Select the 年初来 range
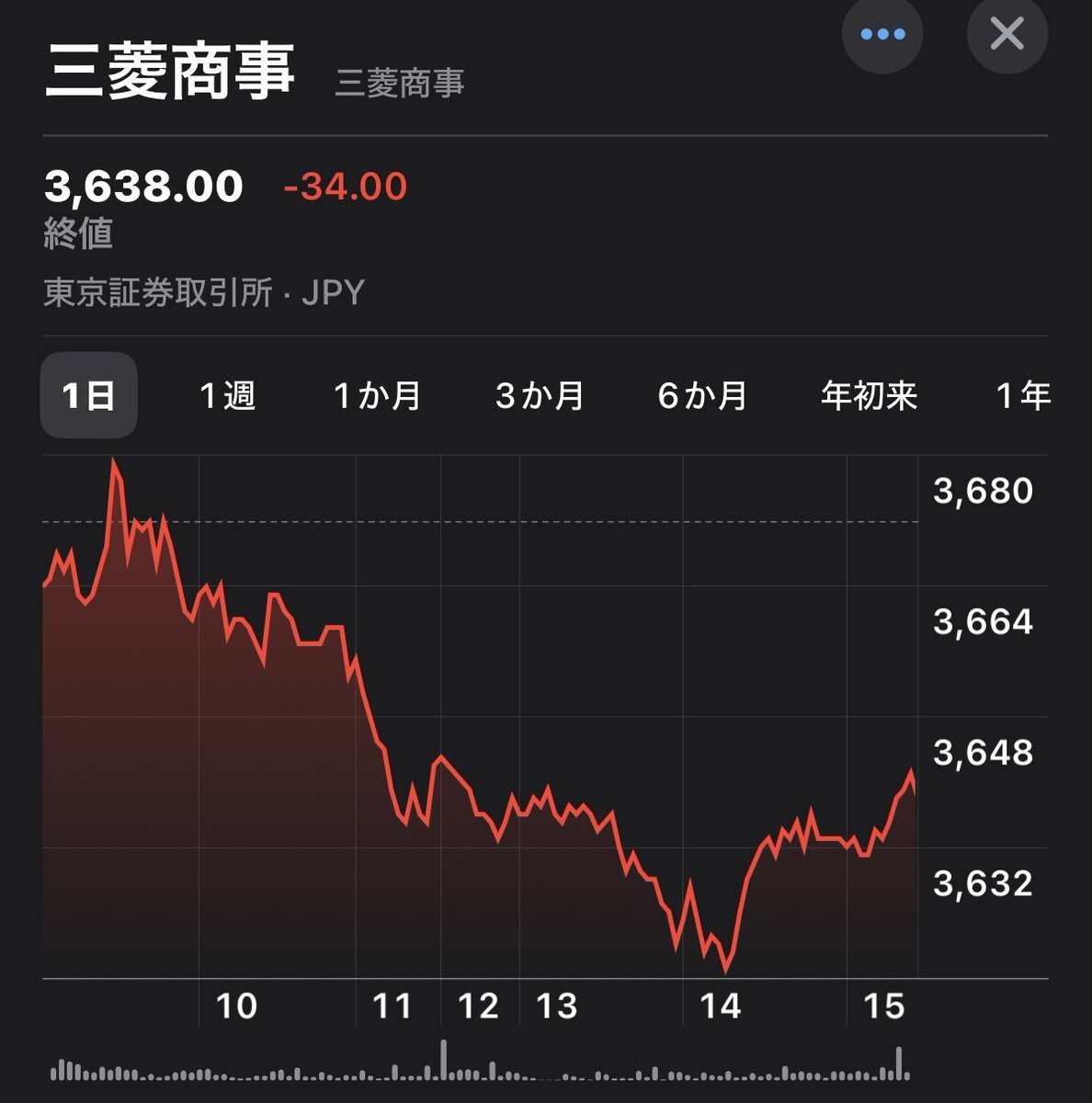 pos(869,396)
